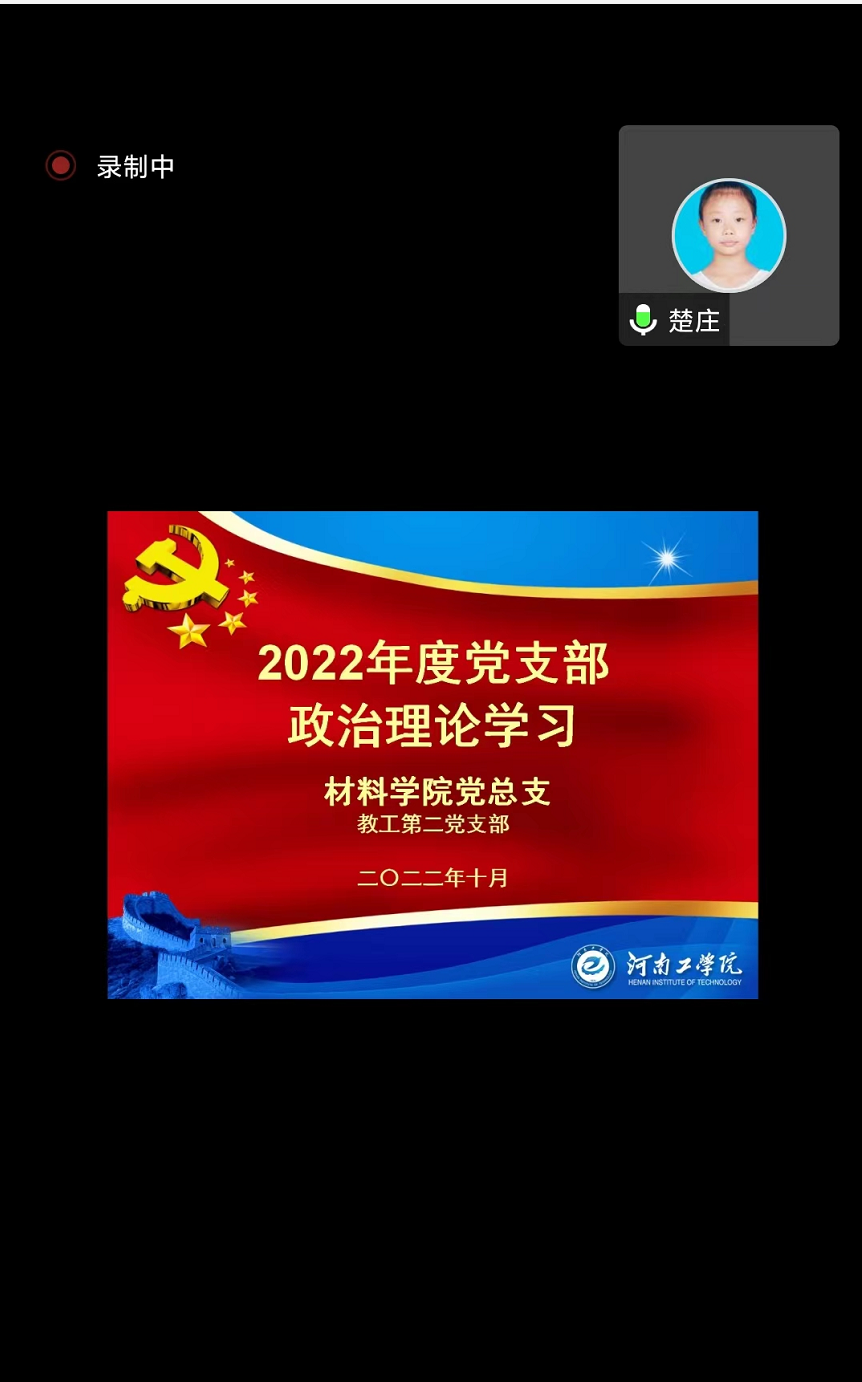Tap the shared presentation slide

[432, 754]
